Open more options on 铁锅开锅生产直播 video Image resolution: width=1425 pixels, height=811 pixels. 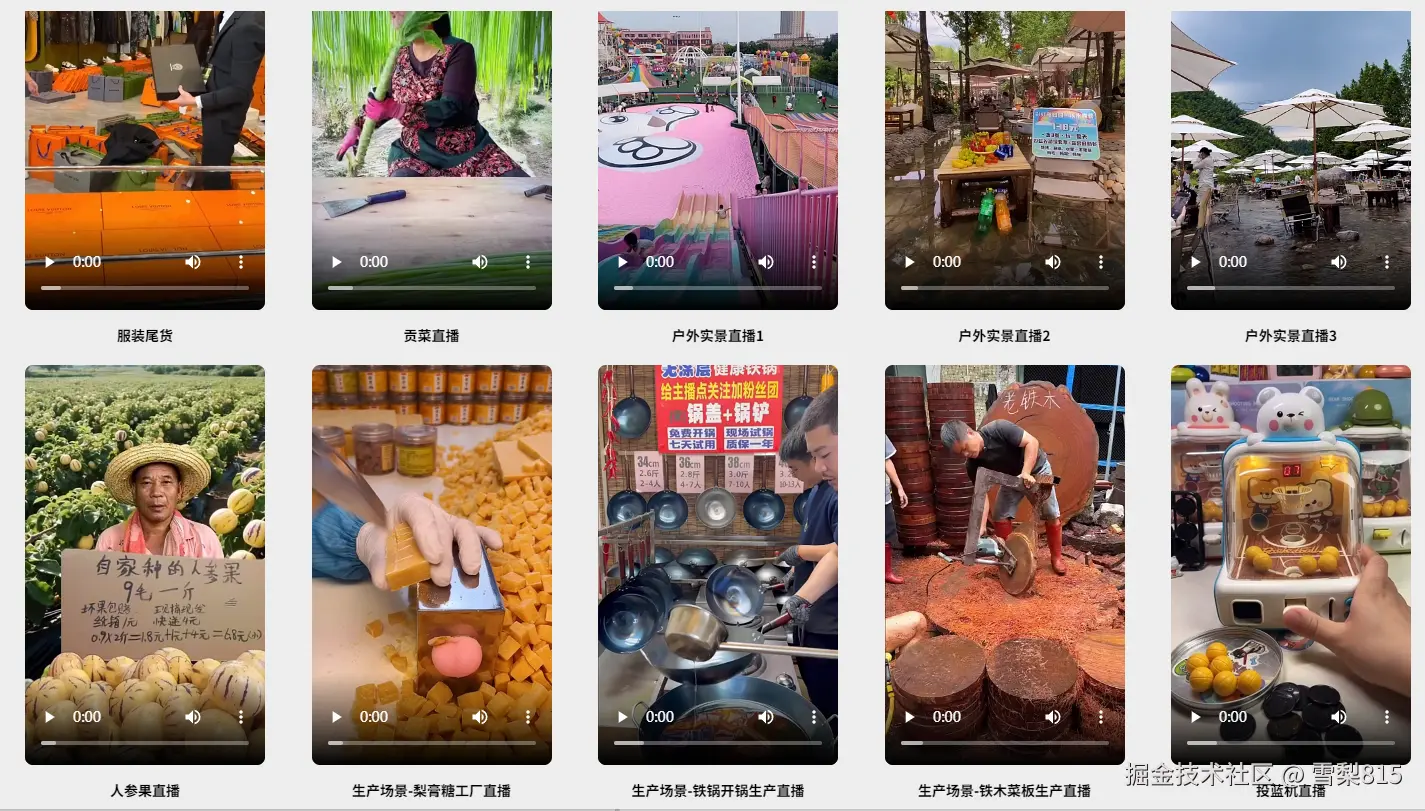(814, 717)
